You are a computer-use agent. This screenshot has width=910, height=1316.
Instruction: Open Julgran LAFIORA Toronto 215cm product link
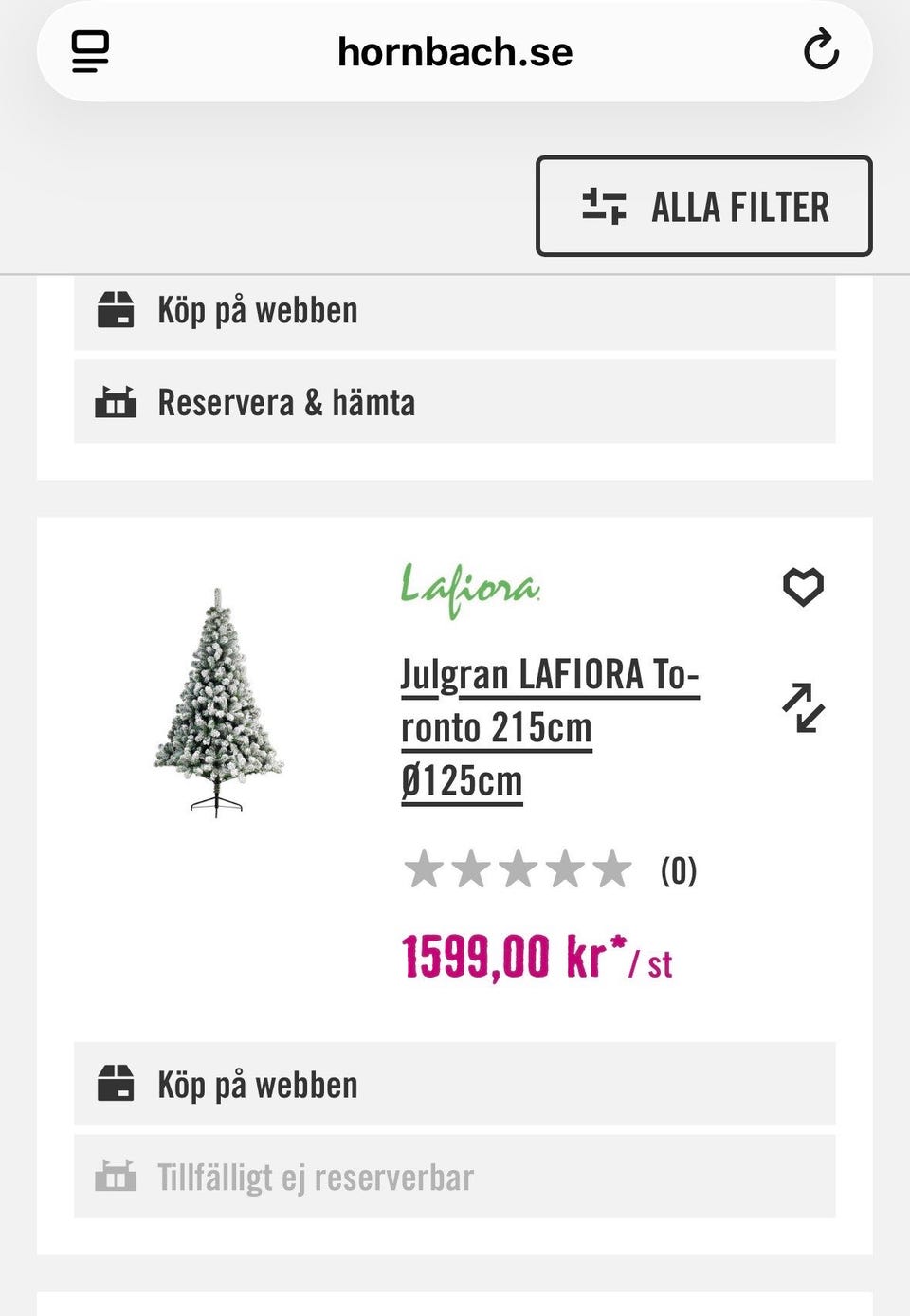pyautogui.click(x=549, y=727)
